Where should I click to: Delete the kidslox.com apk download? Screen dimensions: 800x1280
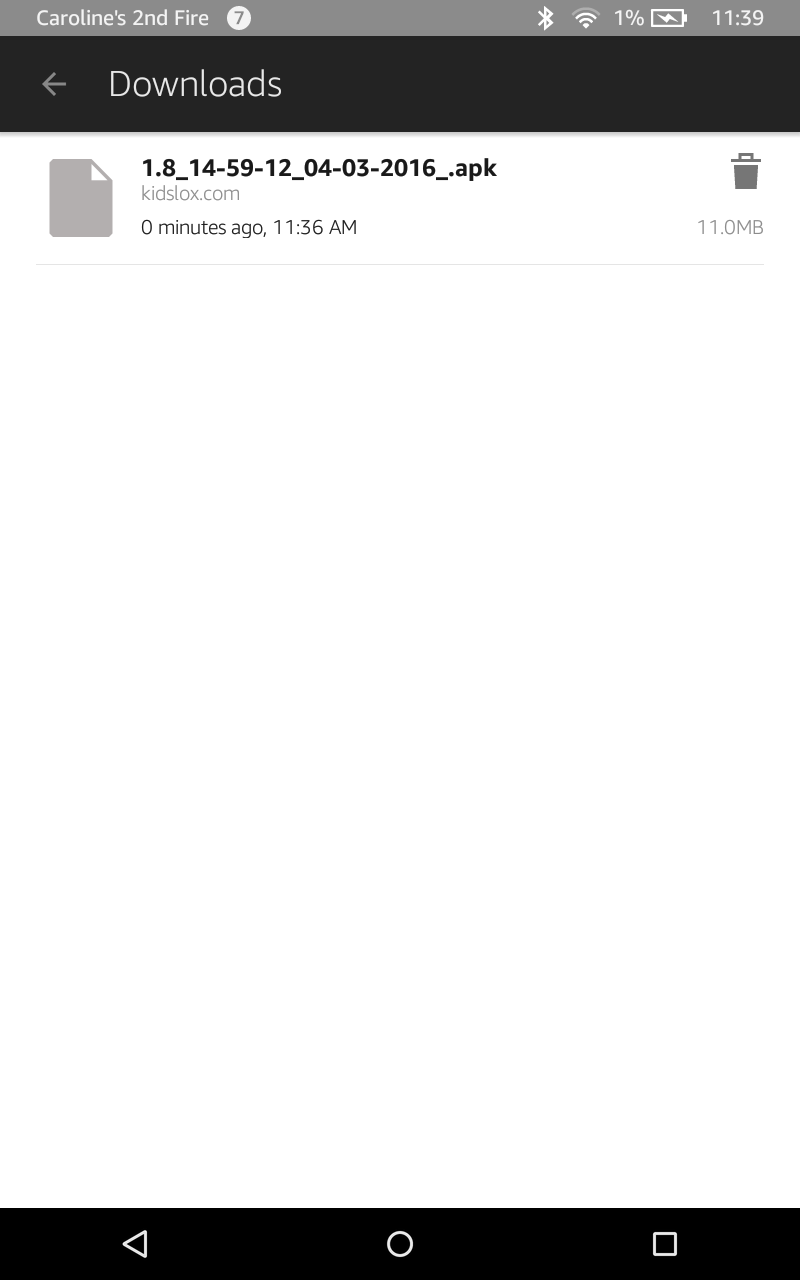tap(745, 171)
